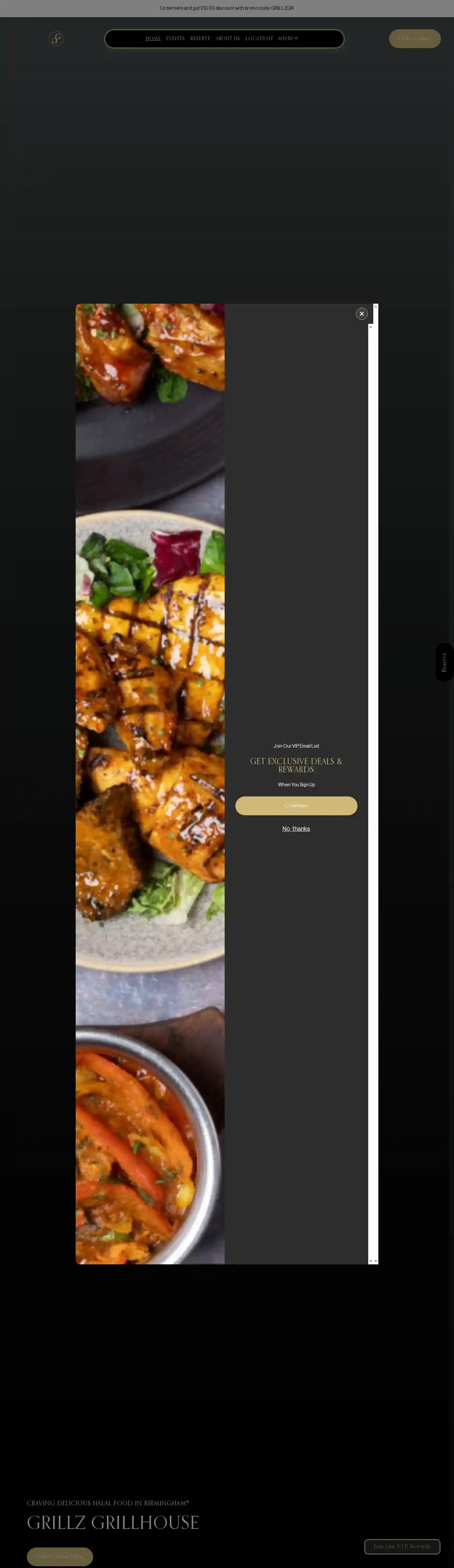Image resolution: width=454 pixels, height=1568 pixels.
Task: Tap the Order Online button in header
Action: (x=415, y=38)
